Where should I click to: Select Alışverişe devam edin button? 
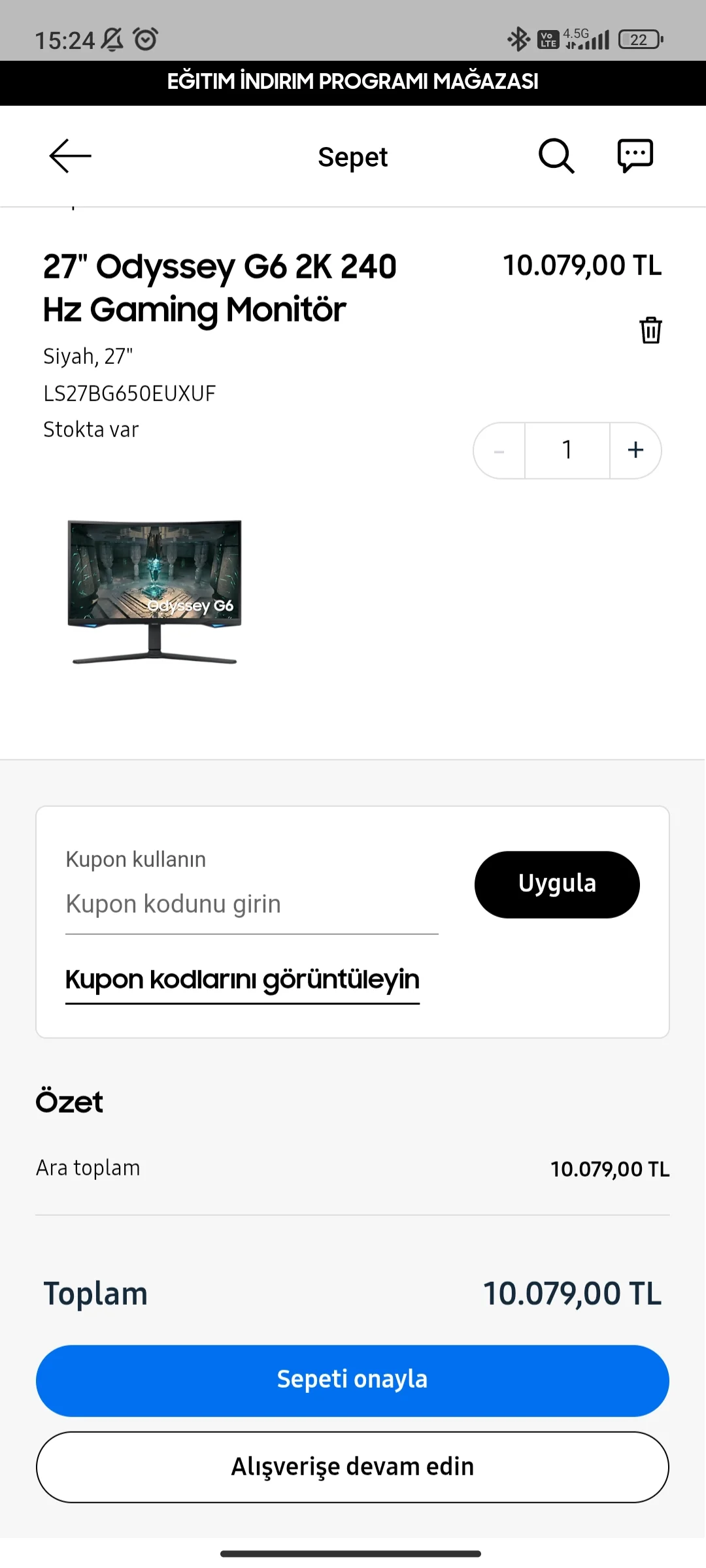pos(352,1467)
